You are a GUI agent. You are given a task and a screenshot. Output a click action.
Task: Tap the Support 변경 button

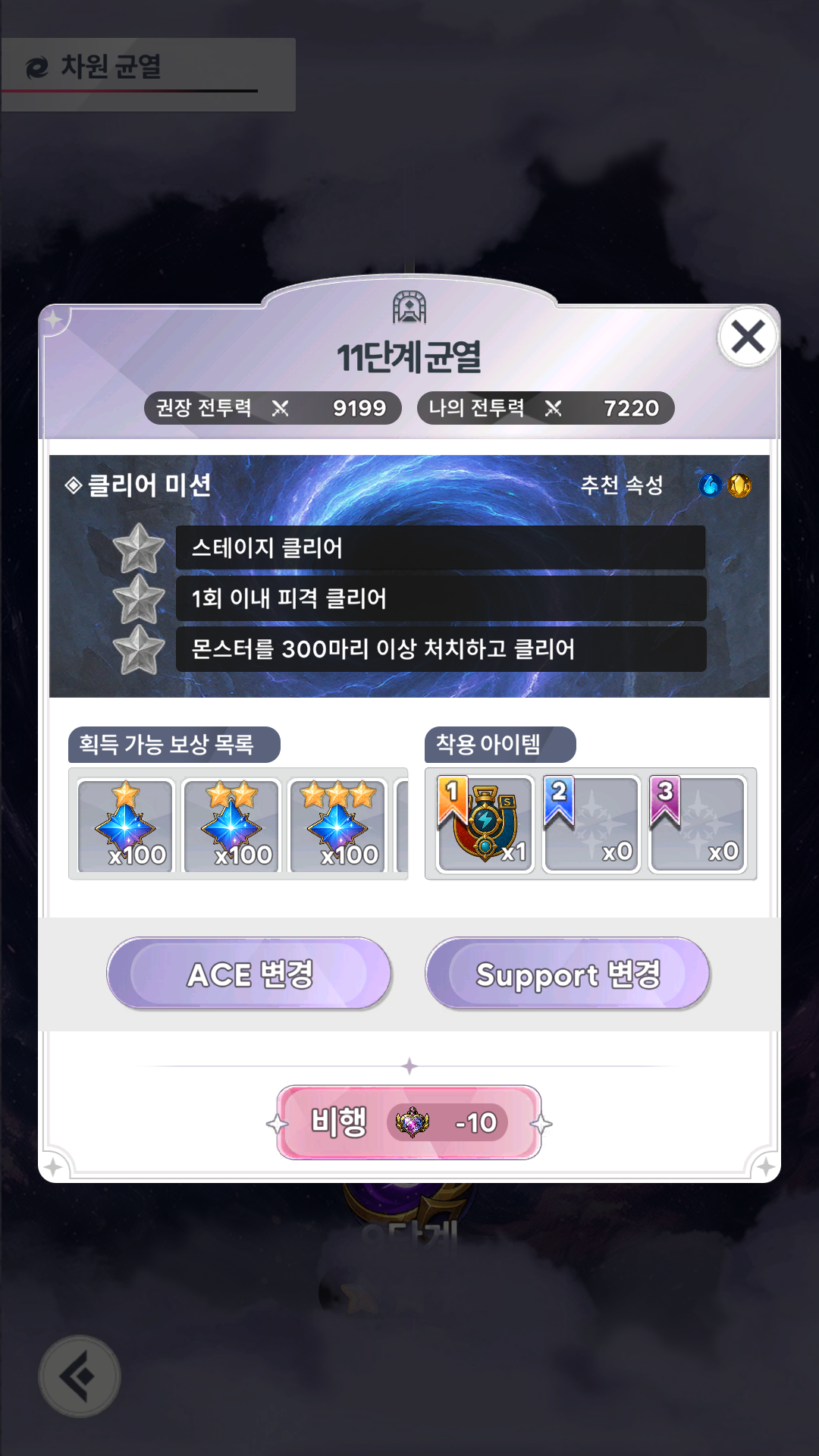pyautogui.click(x=567, y=974)
